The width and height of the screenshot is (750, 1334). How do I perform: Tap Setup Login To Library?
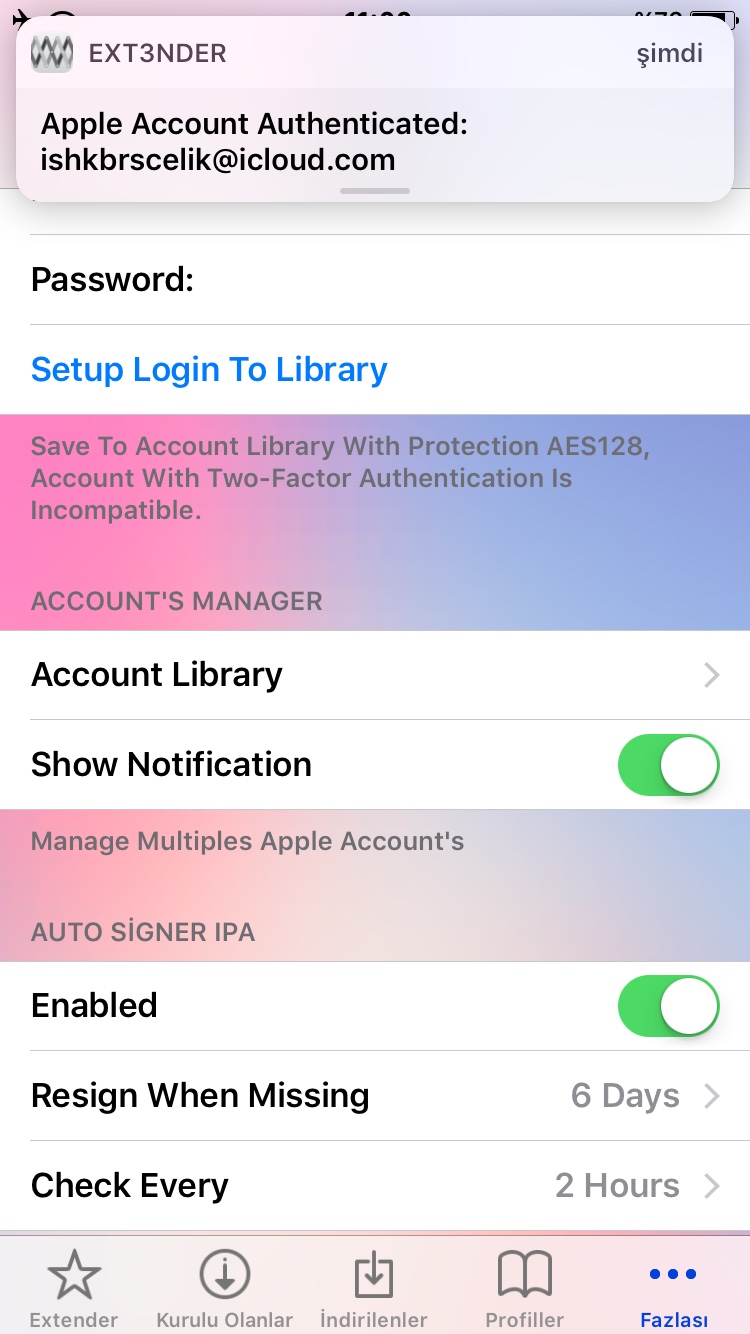point(209,370)
